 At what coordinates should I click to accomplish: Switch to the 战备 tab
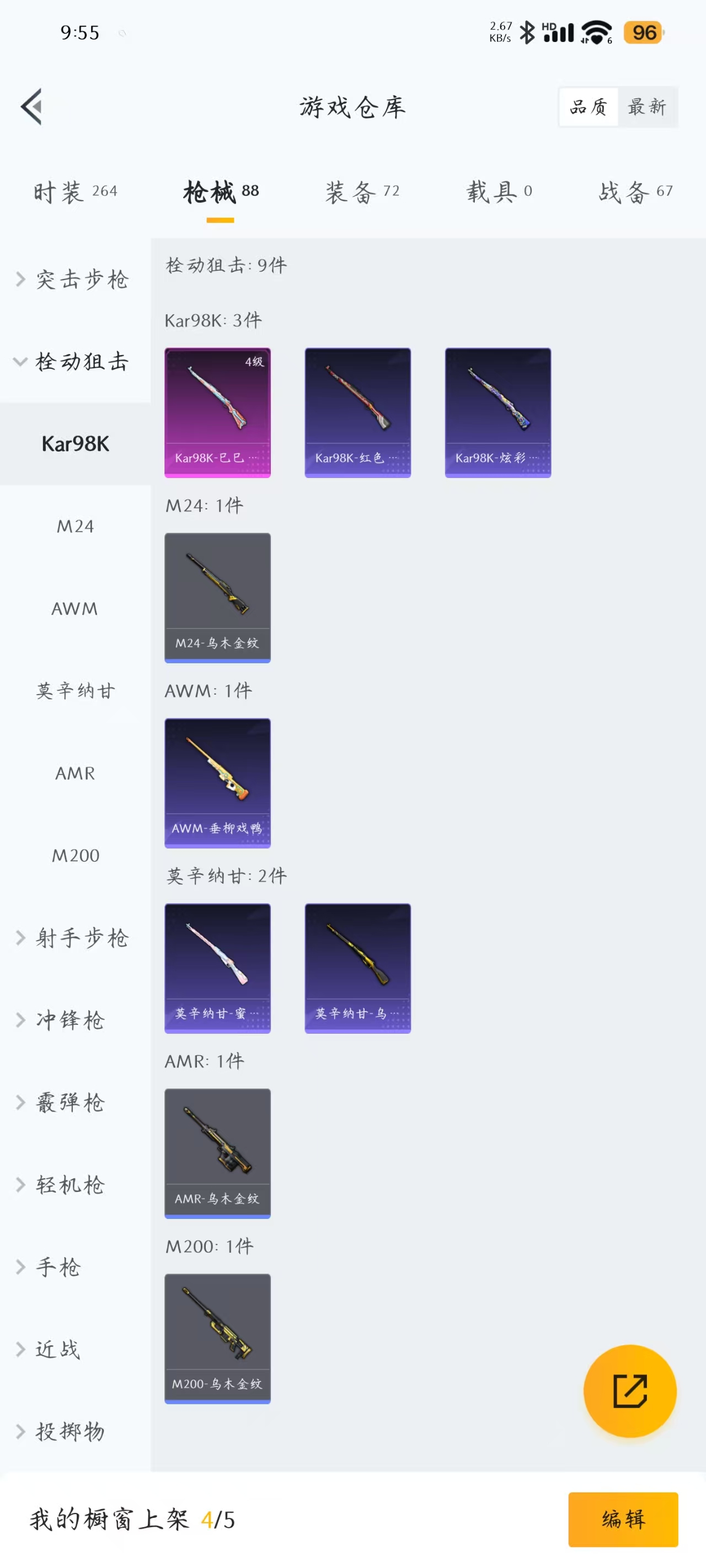pyautogui.click(x=635, y=192)
